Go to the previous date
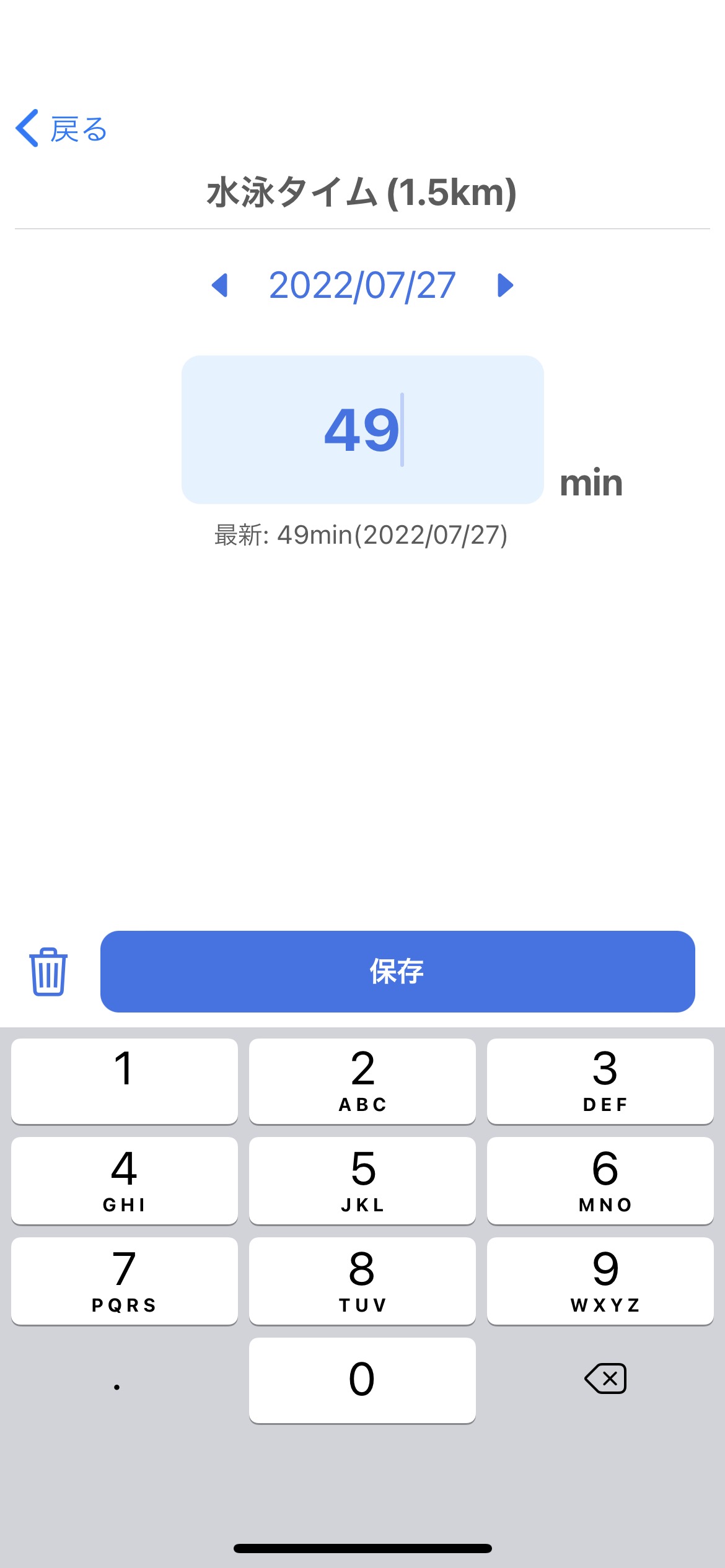Viewport: 725px width, 1568px height. pos(220,285)
